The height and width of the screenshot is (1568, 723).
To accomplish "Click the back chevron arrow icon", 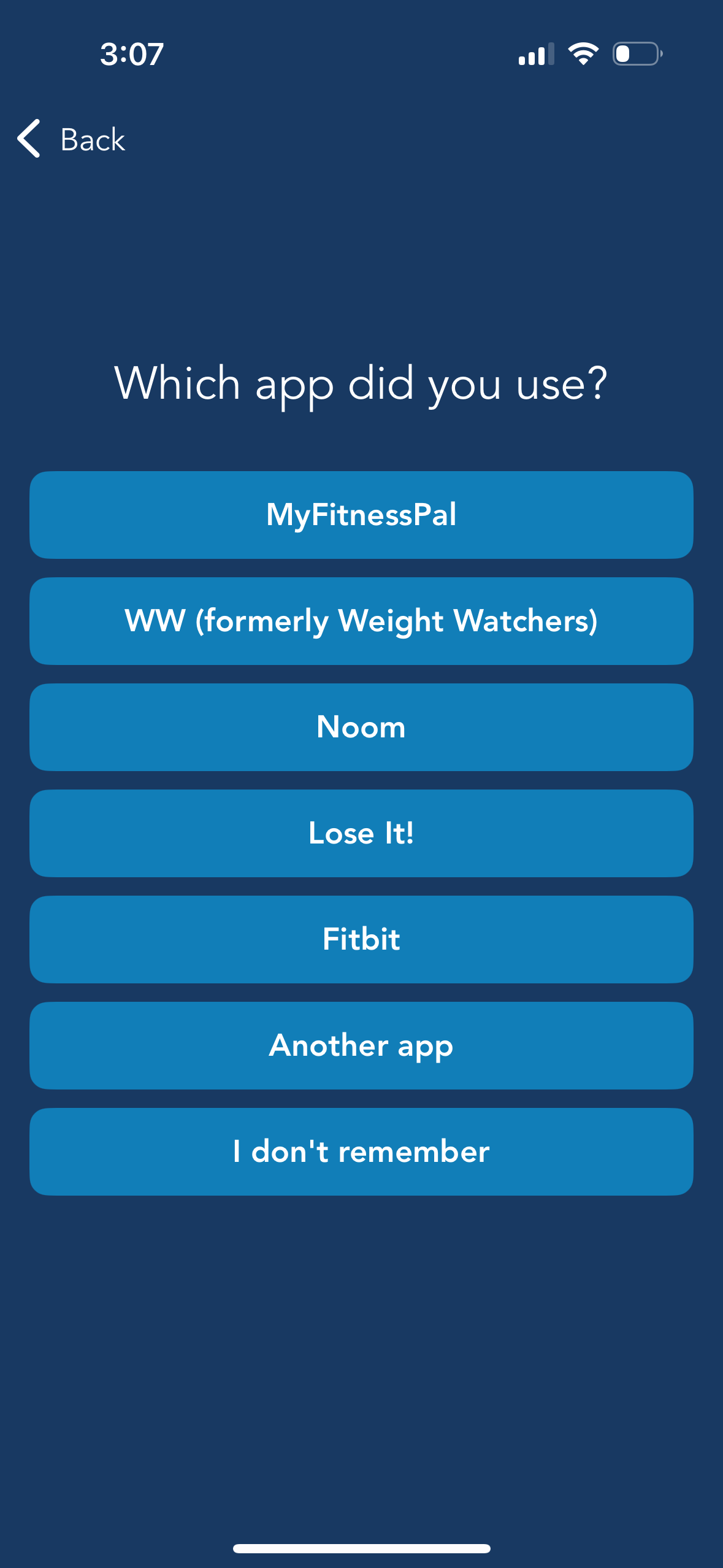I will (x=29, y=139).
